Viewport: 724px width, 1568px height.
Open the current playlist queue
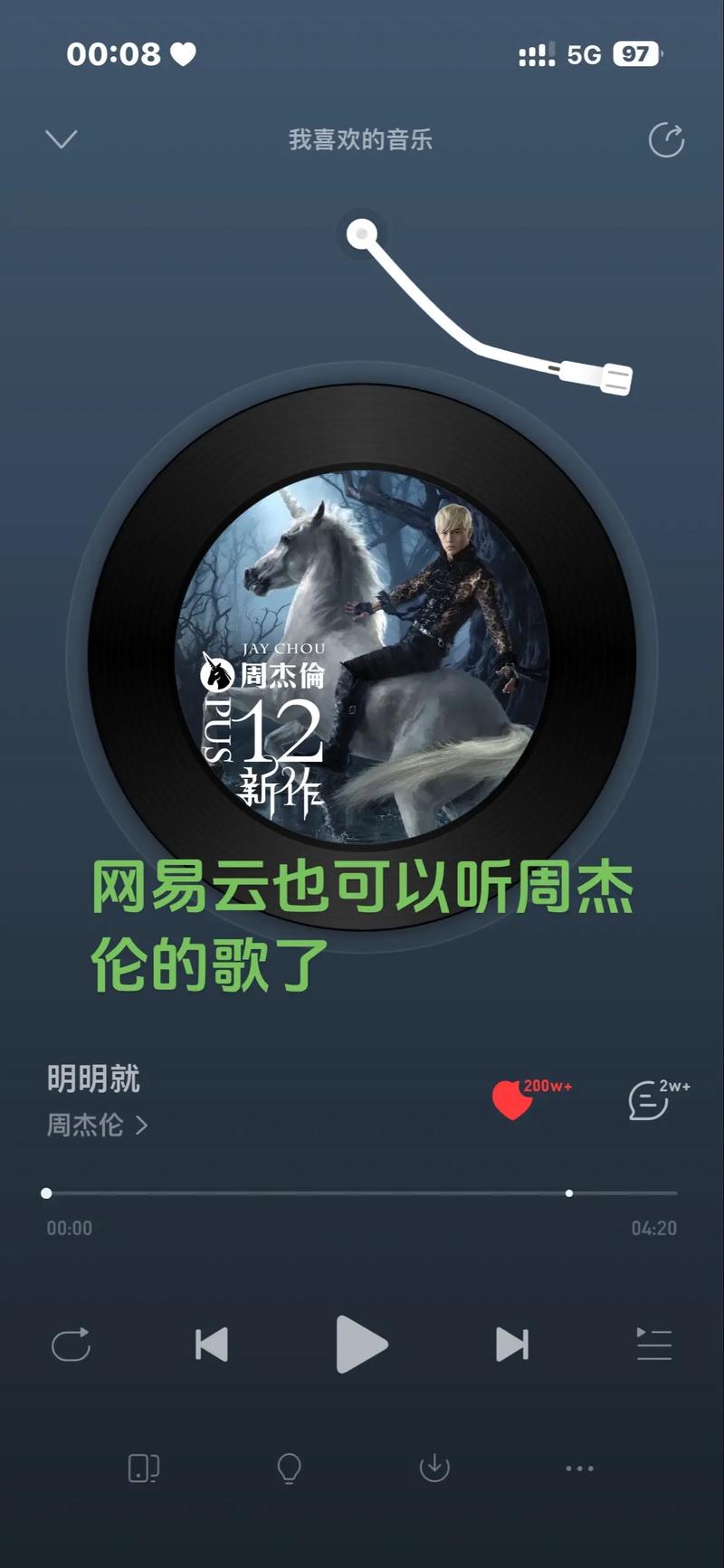tap(653, 1345)
